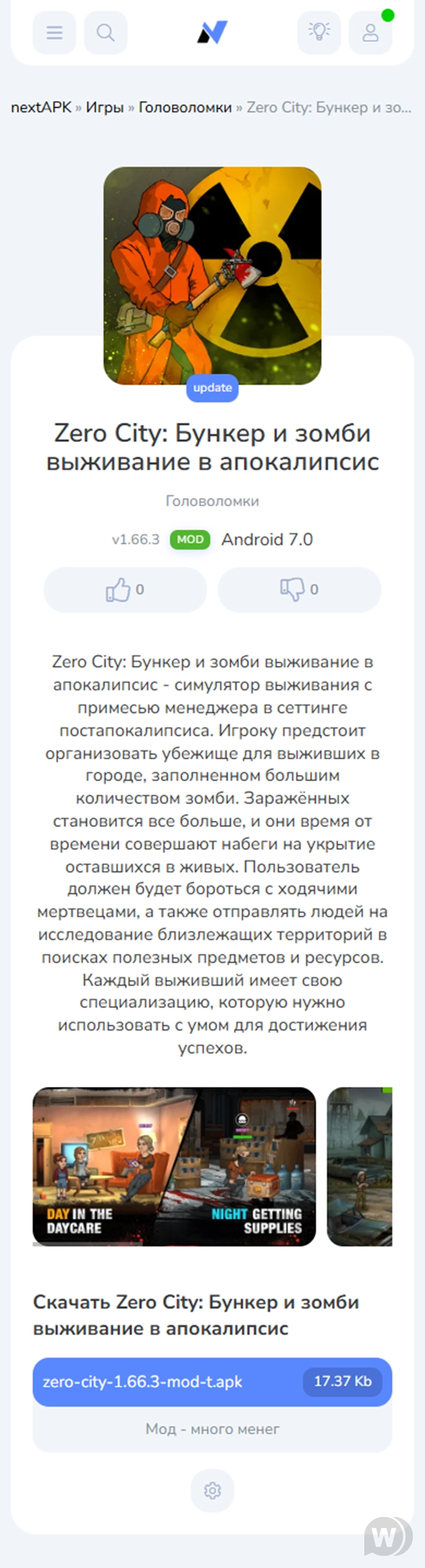The width and height of the screenshot is (425, 1568).
Task: Dislike this game with thumbs down
Action: coord(299,589)
